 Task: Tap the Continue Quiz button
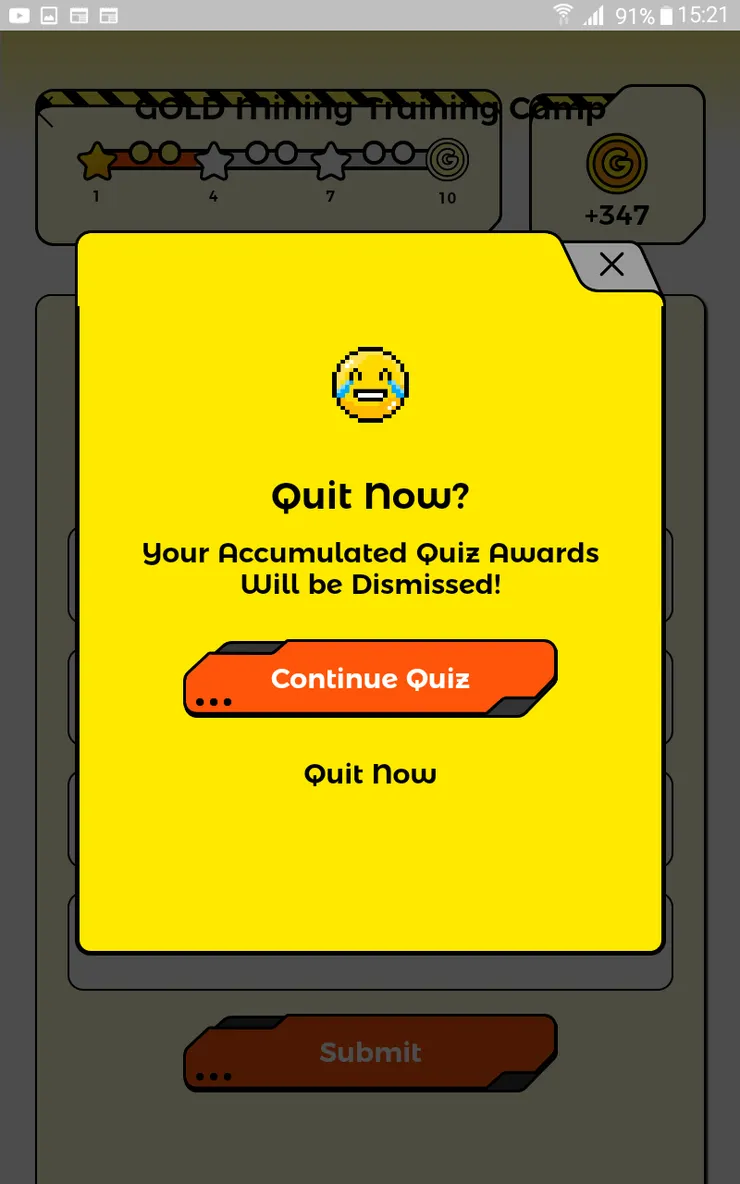click(370, 678)
